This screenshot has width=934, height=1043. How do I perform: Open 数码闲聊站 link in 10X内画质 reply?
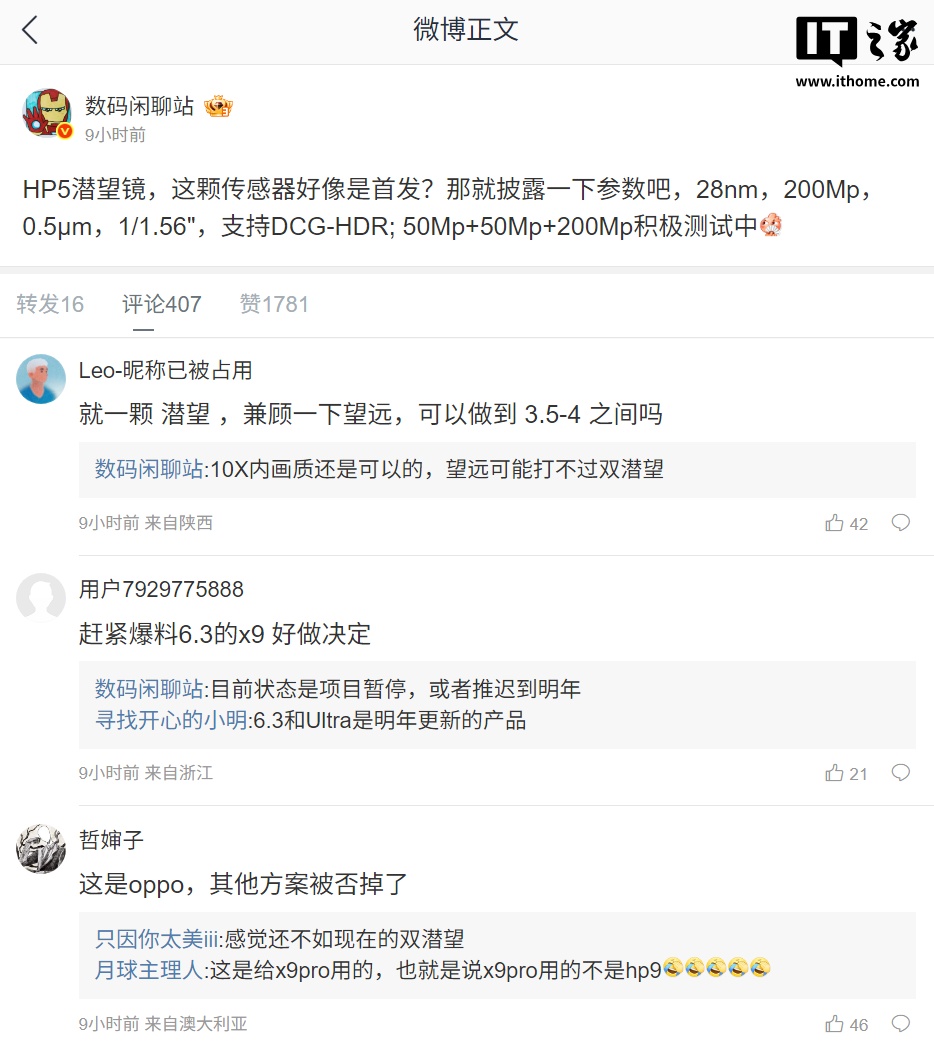coord(149,469)
